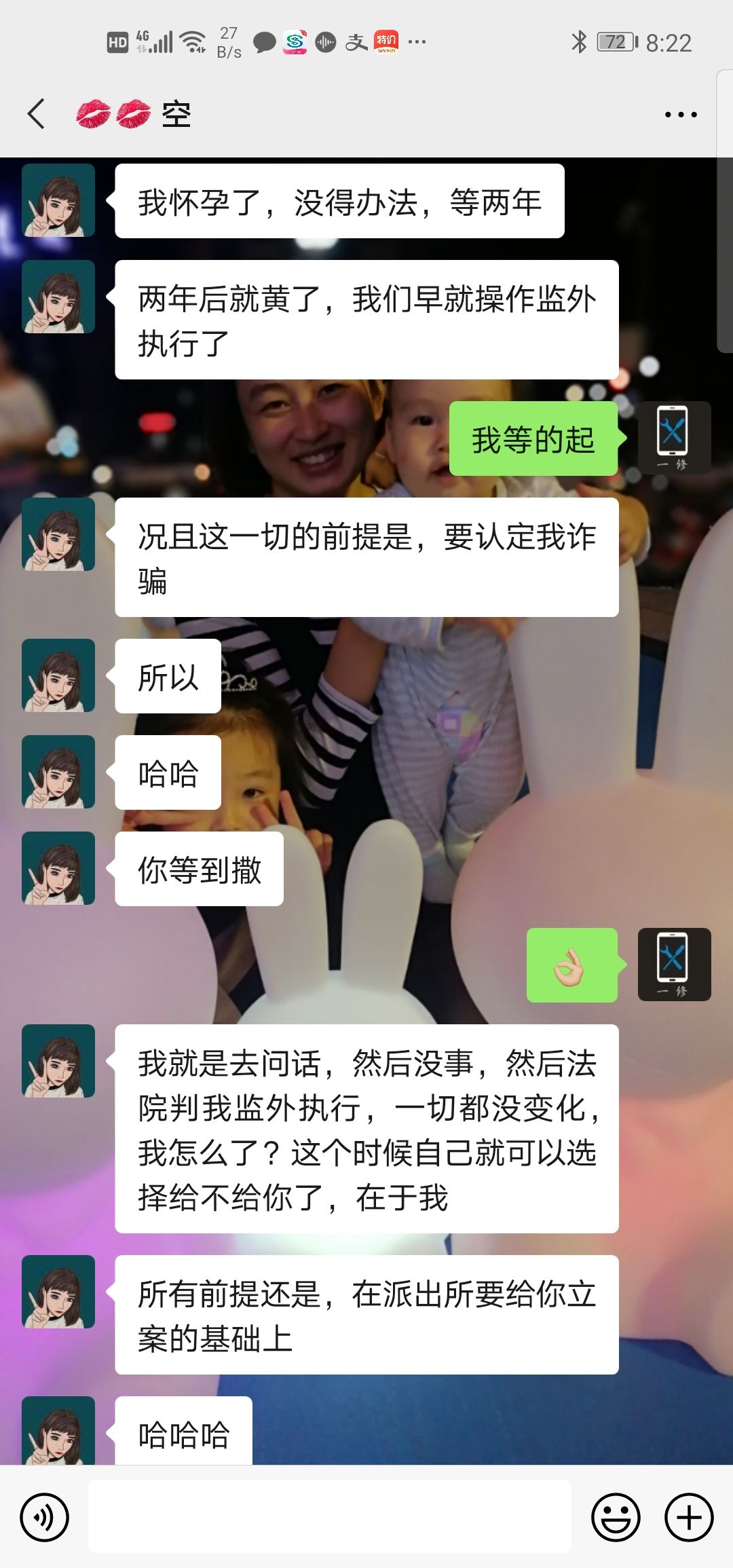
Task: Open contact avatar beside 我怀孕了 message
Action: click(x=58, y=201)
